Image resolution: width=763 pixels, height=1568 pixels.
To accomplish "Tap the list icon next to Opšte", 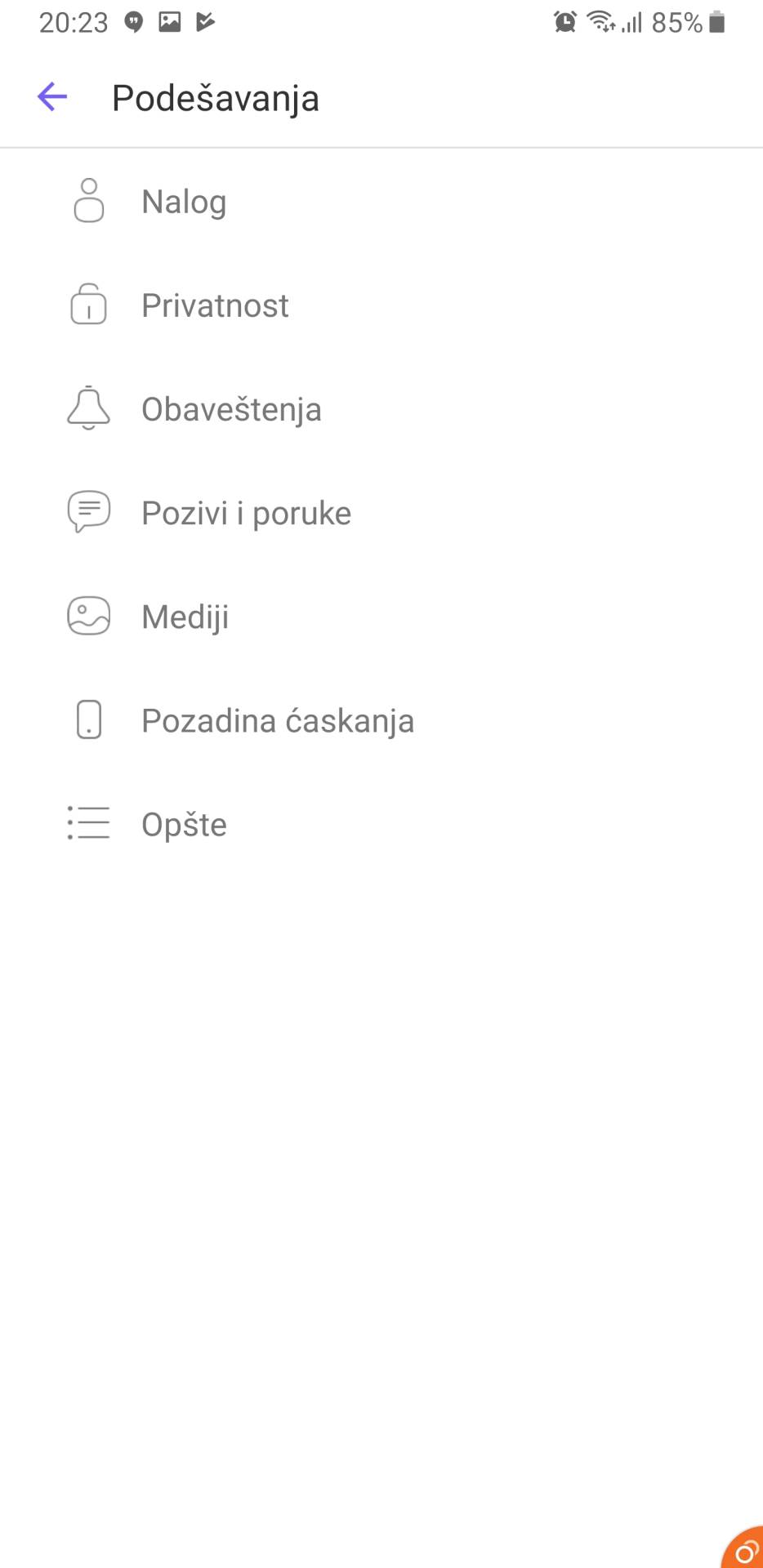I will coord(88,824).
